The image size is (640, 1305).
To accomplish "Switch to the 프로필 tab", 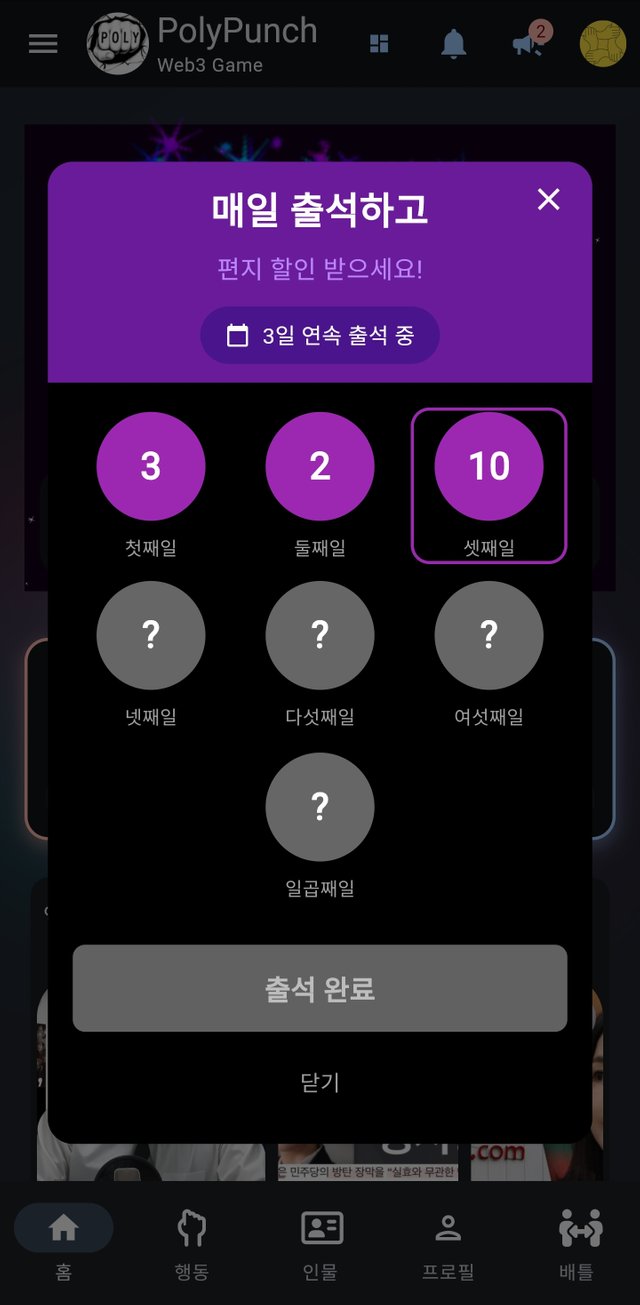I will (x=448, y=1243).
